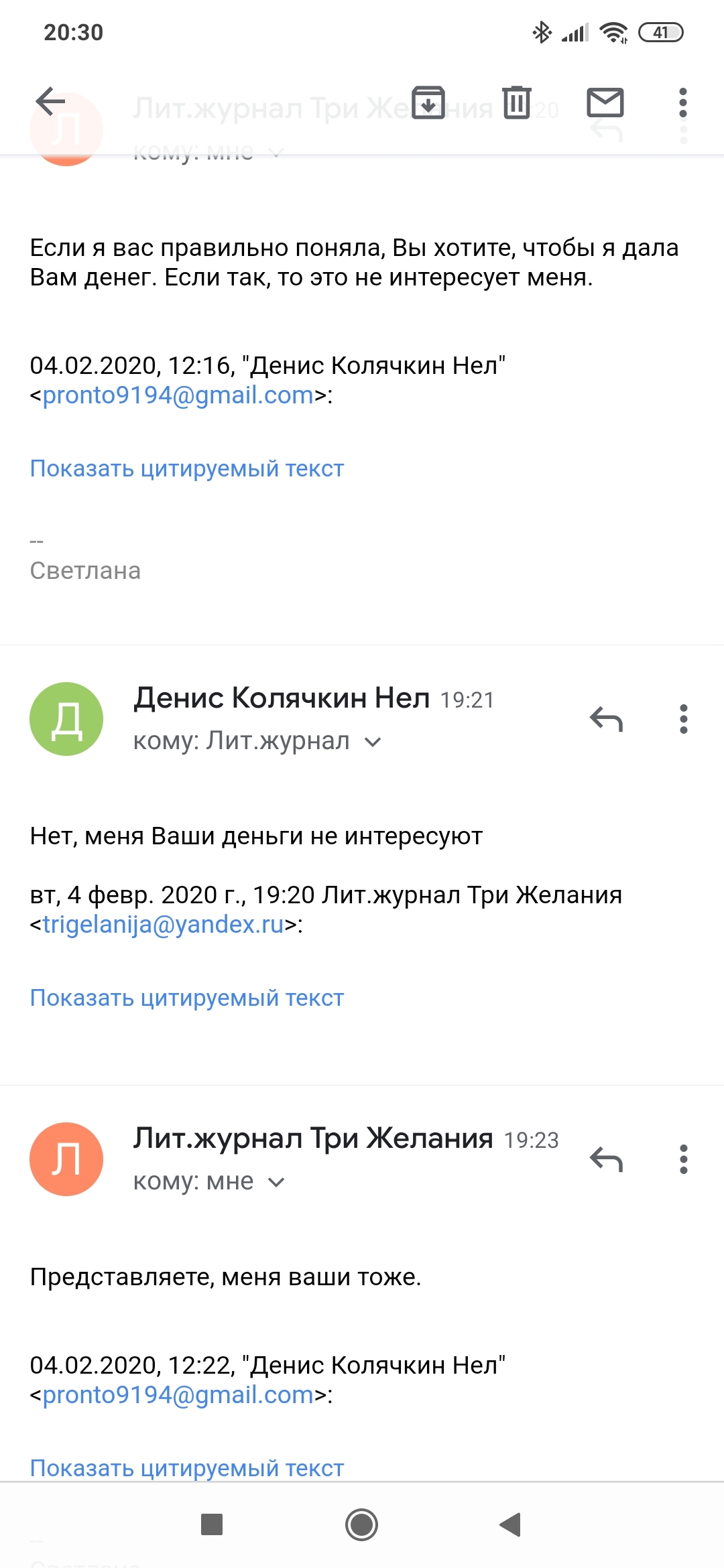Open the pronto9194@gmail.com link dated 12:22
The height and width of the screenshot is (1568, 724).
click(x=178, y=1395)
